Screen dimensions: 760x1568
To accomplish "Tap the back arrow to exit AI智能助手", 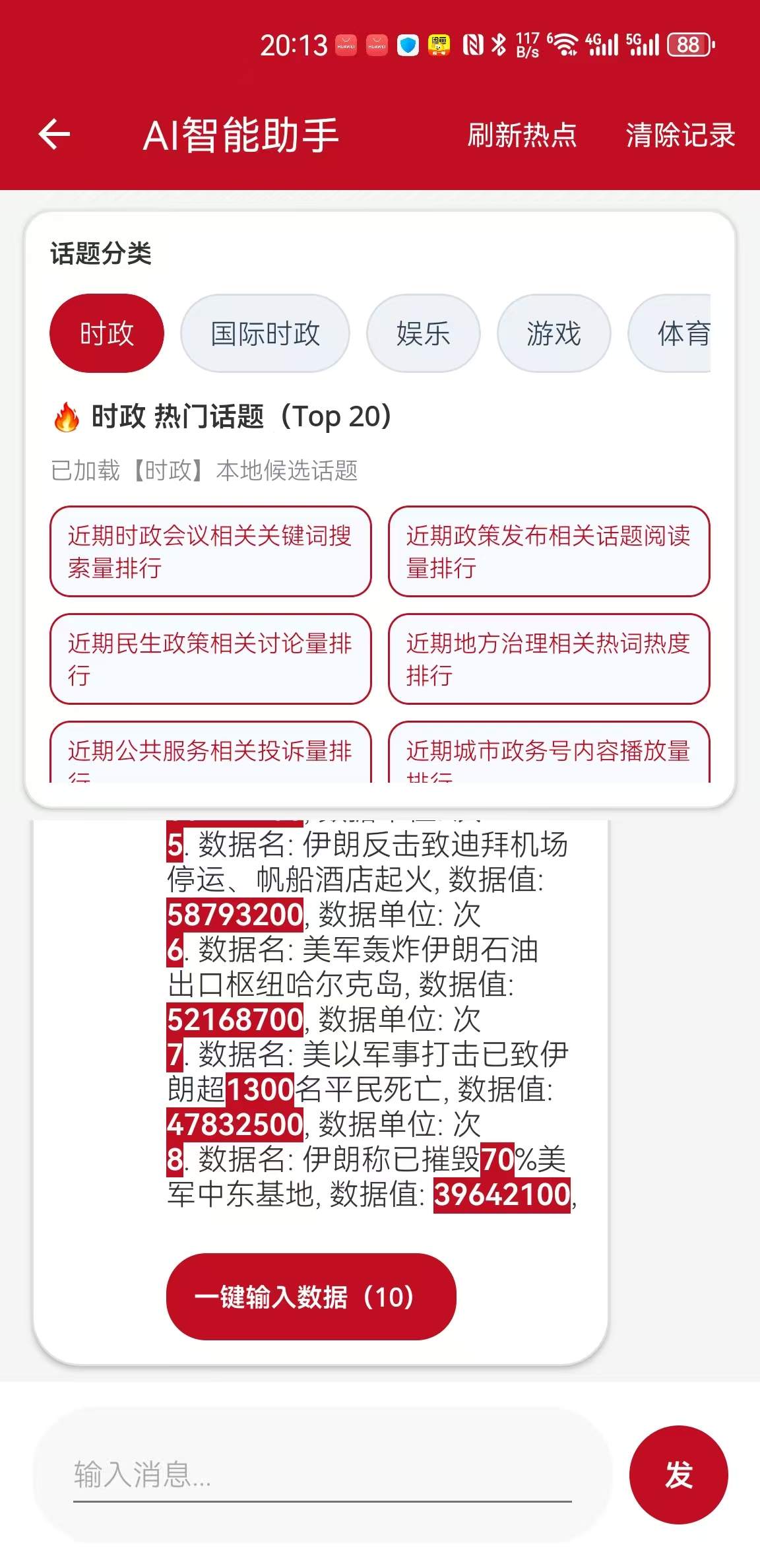I will click(53, 135).
